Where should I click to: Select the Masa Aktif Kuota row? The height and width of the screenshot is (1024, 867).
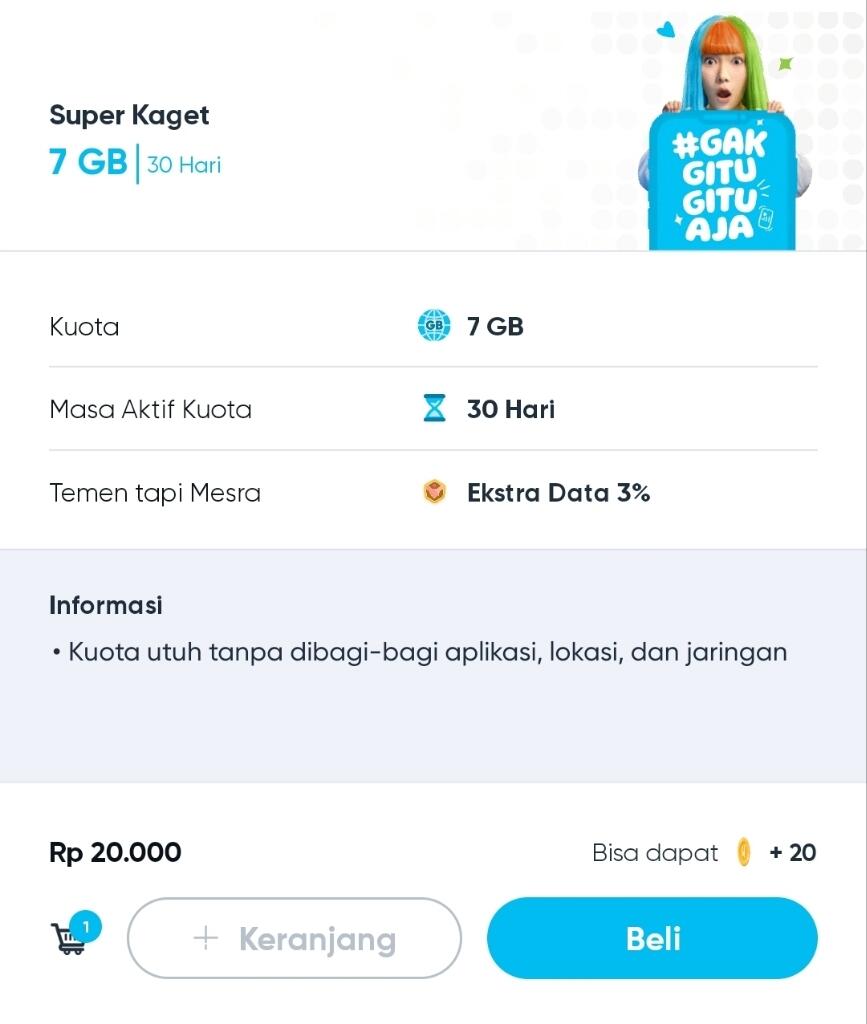coord(150,409)
